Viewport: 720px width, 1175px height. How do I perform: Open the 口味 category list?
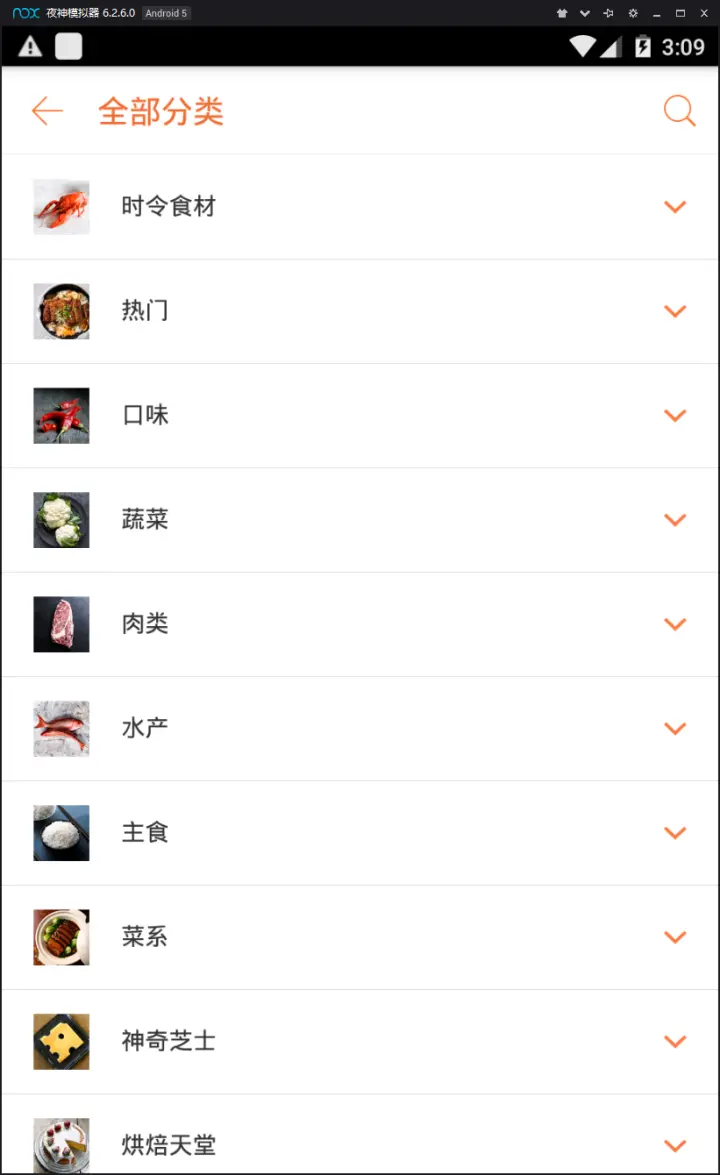[x=675, y=415]
